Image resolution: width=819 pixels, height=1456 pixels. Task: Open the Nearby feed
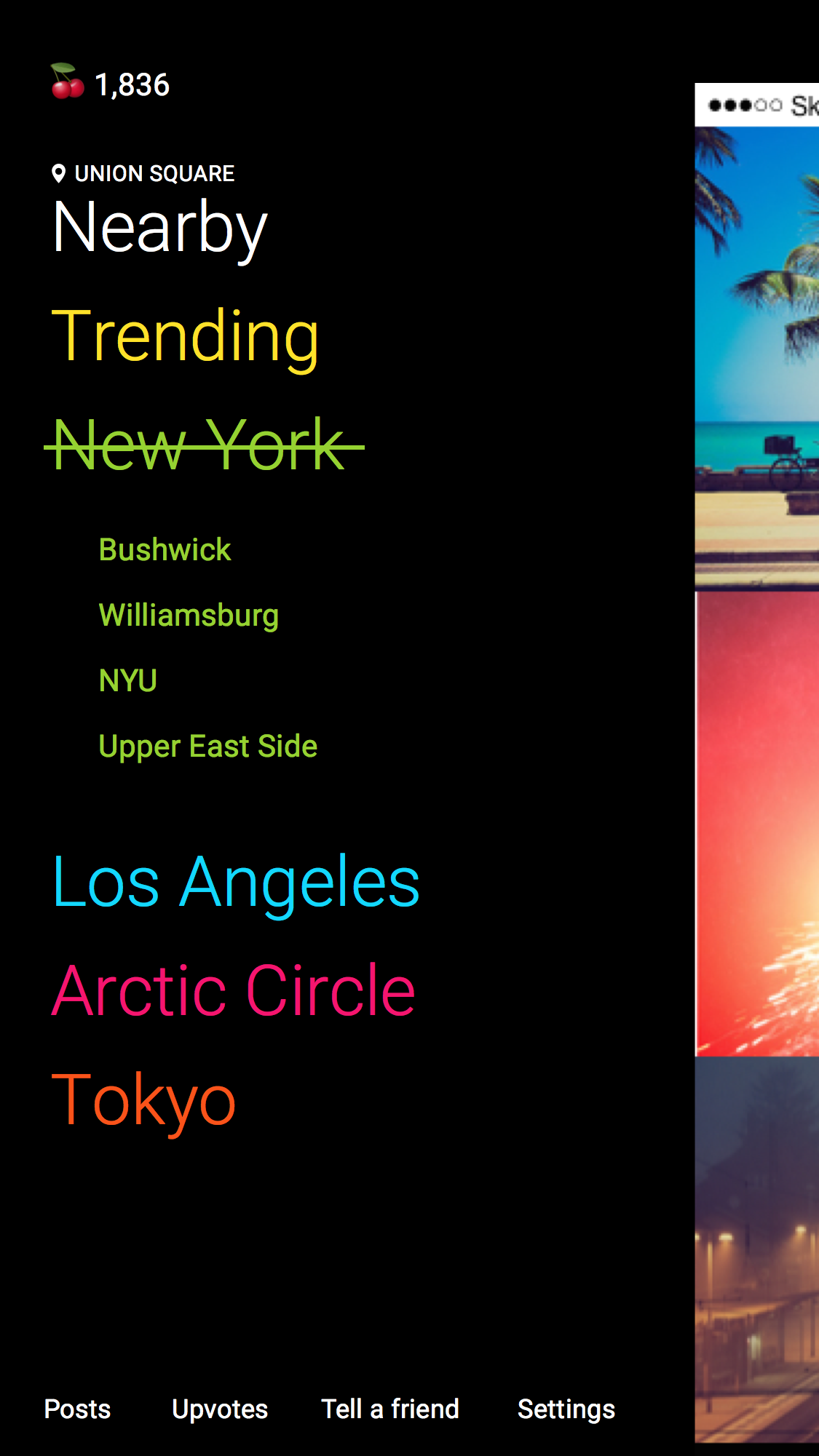click(x=159, y=227)
